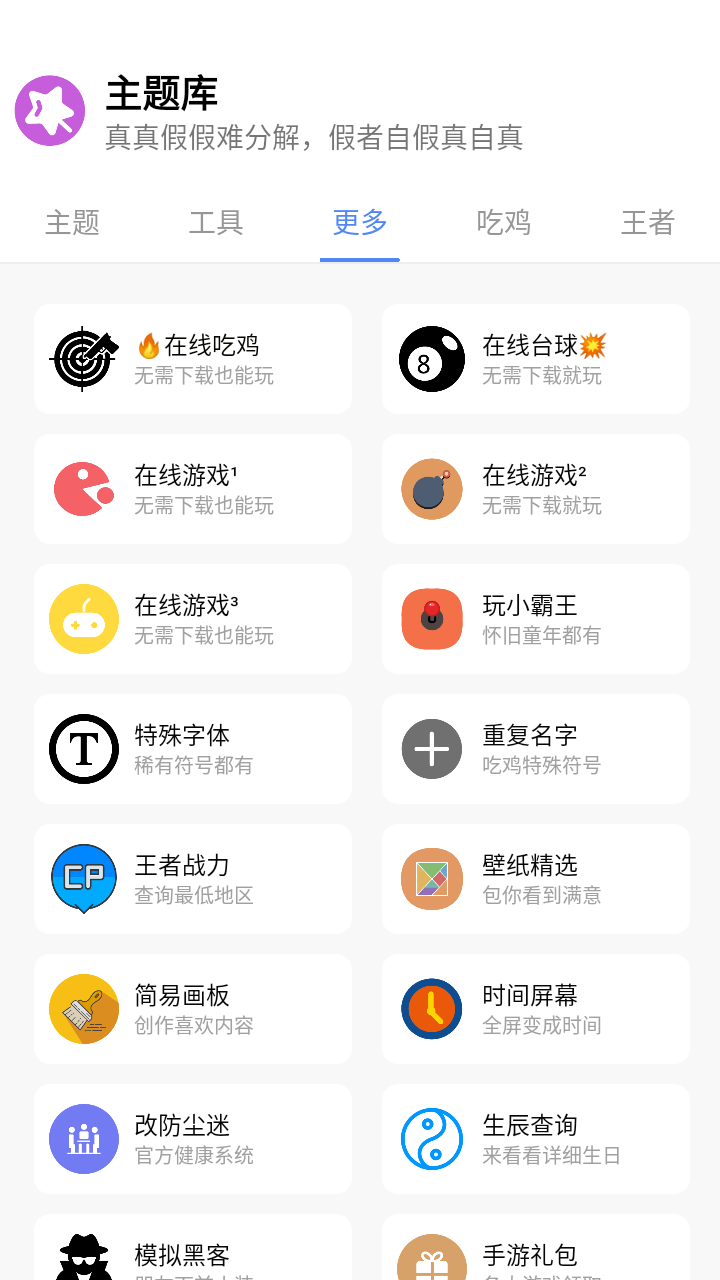Screen dimensions: 720x1280
Task: Tap the 主题库 app logo
Action: [49, 110]
